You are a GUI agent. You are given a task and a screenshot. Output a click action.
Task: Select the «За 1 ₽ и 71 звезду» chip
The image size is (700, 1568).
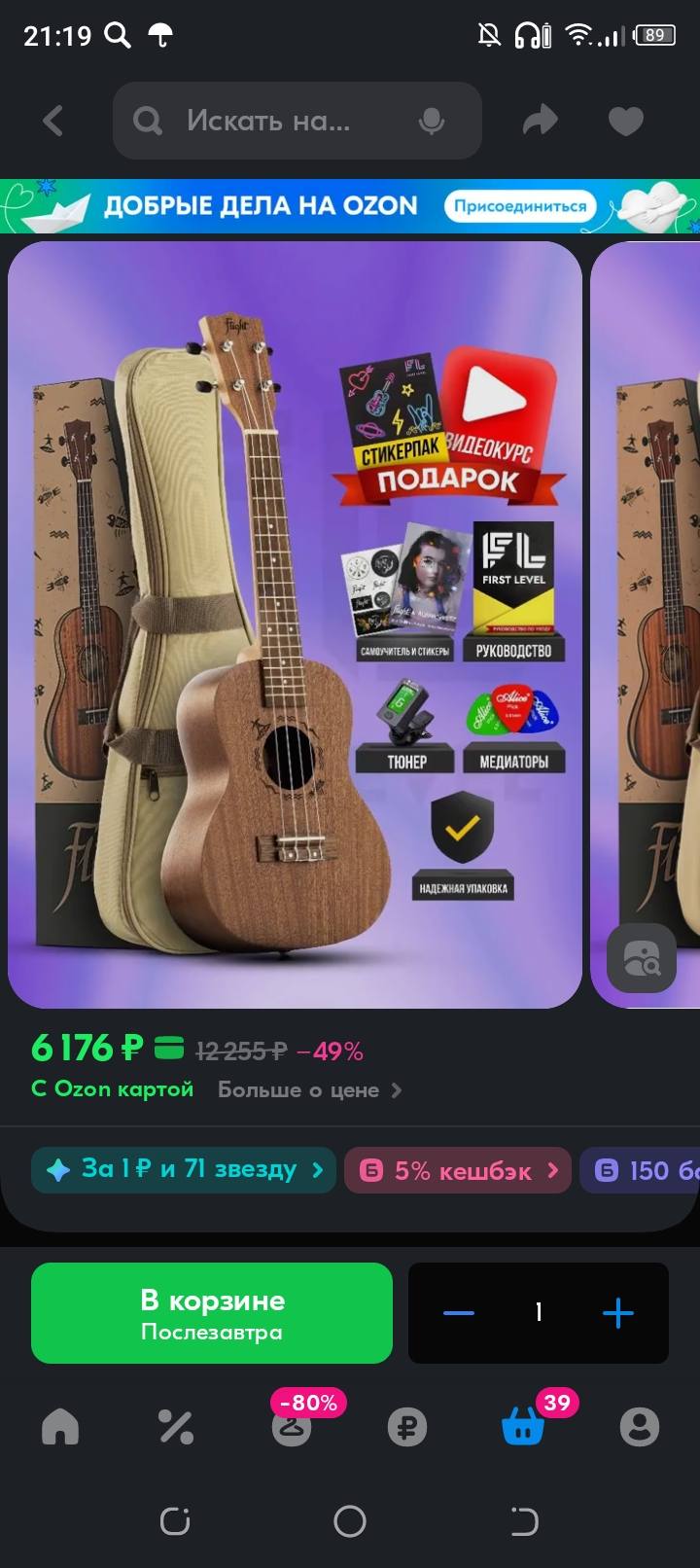(184, 1169)
